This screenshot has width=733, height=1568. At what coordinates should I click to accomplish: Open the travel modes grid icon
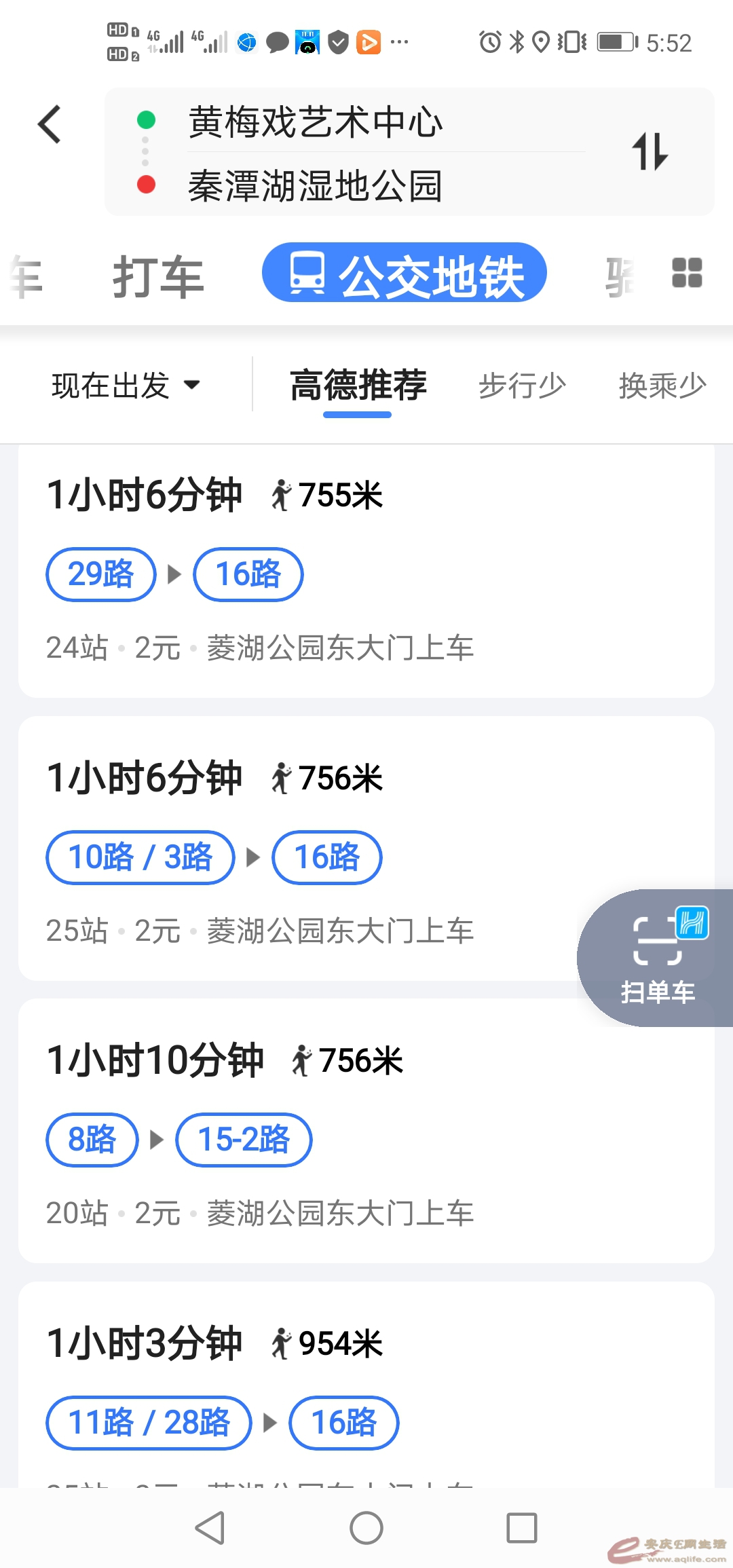686,273
